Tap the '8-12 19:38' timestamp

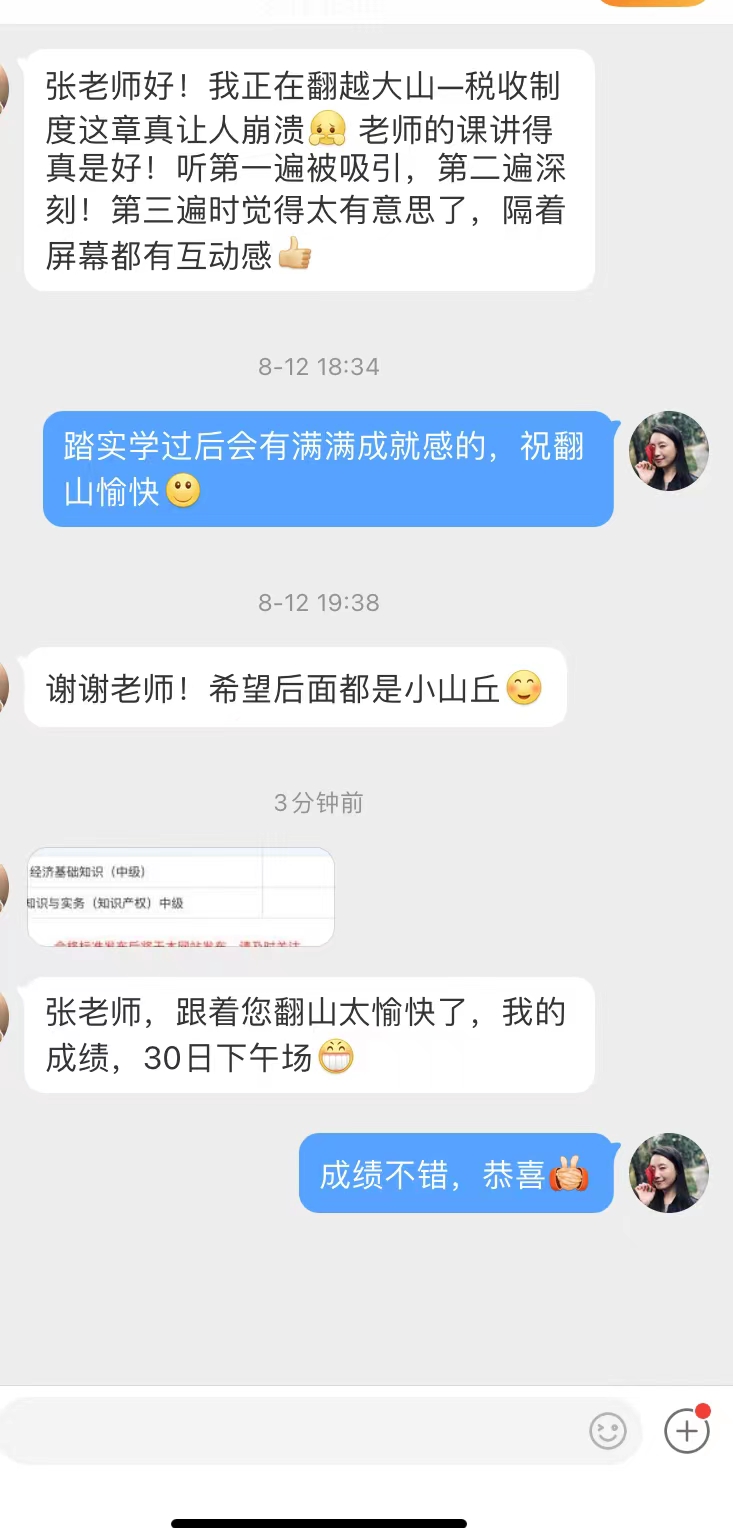[318, 602]
